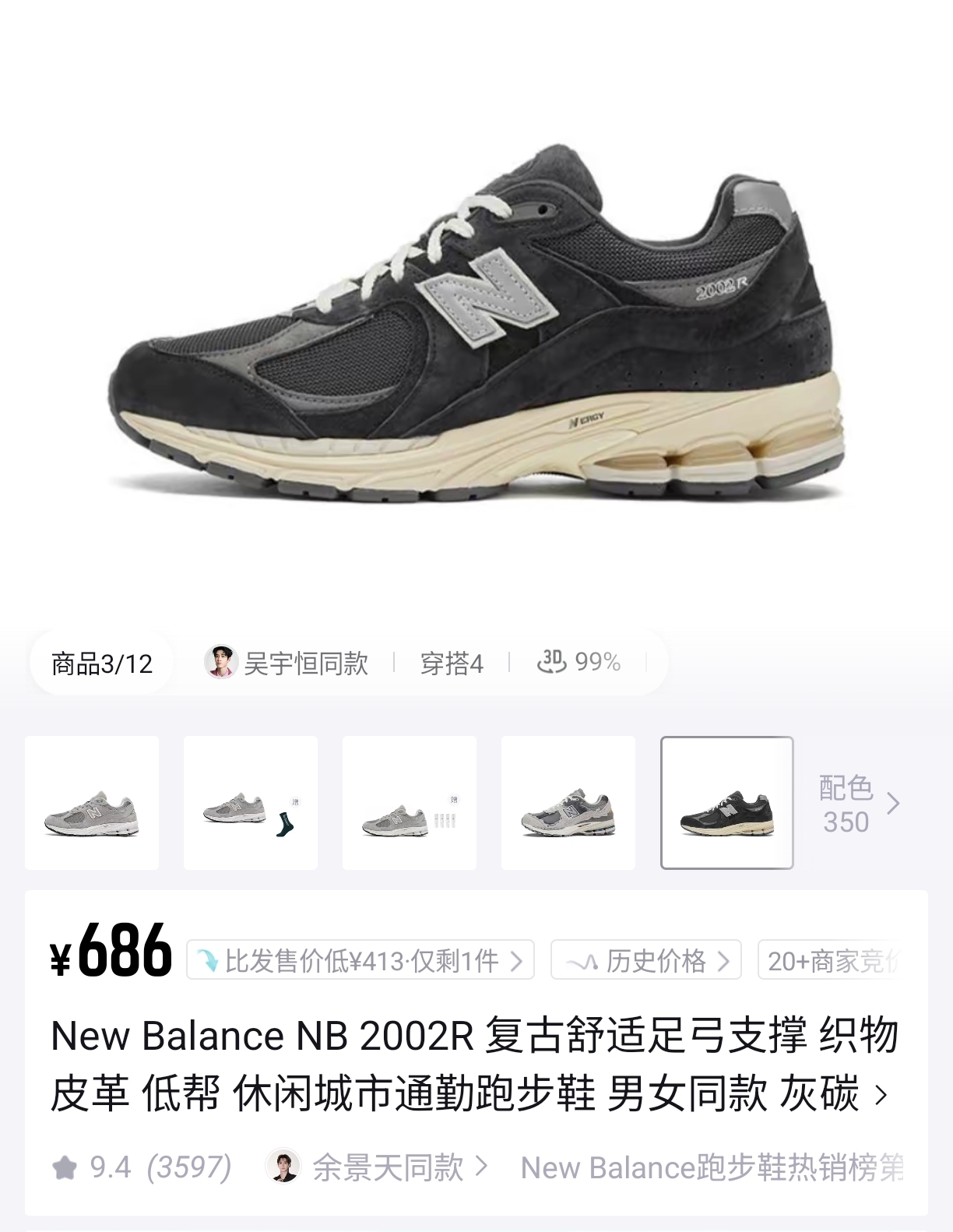Open the 吴宇恒同款 celebrity tag

pos(287,663)
